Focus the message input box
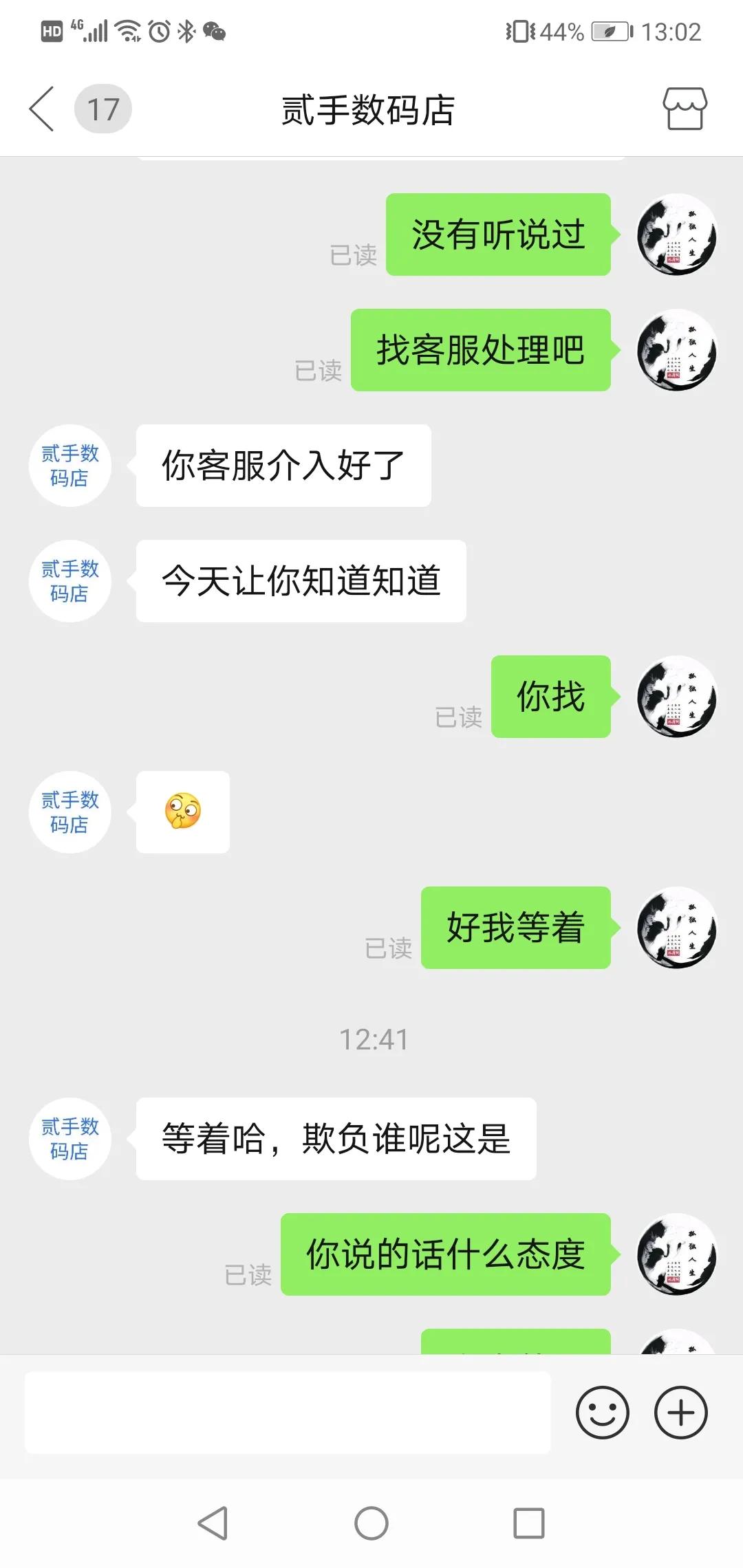This screenshot has width=743, height=1568. click(x=288, y=1413)
